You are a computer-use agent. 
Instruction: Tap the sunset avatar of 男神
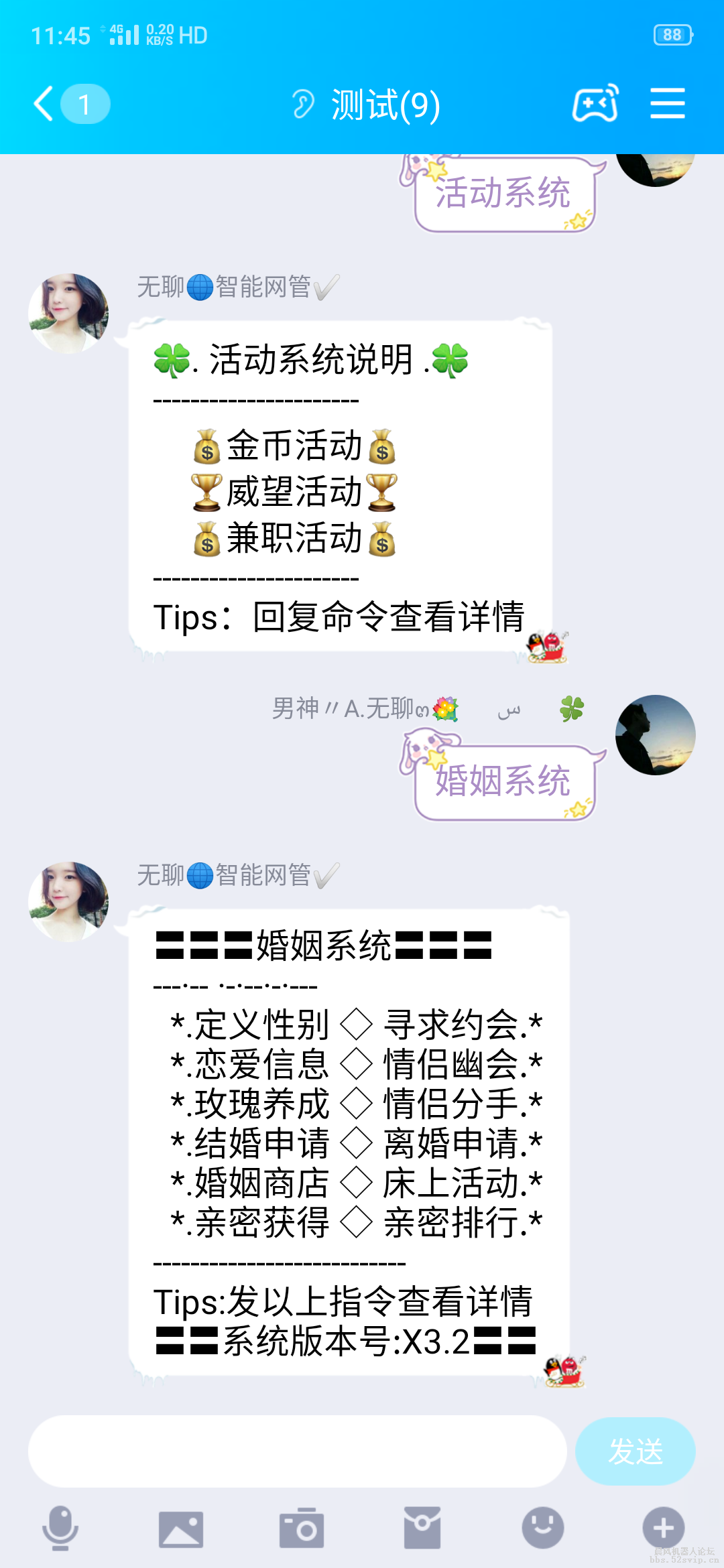[x=654, y=734]
